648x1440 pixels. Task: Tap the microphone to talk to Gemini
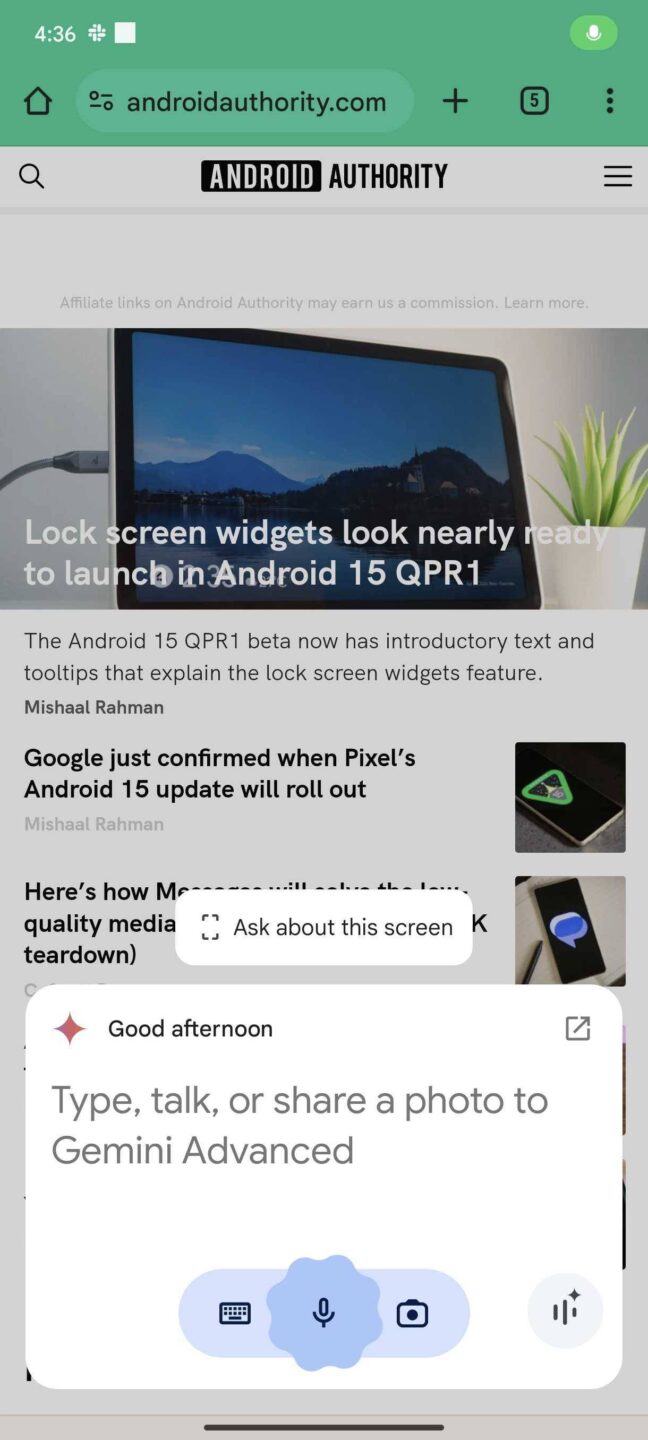[324, 1313]
